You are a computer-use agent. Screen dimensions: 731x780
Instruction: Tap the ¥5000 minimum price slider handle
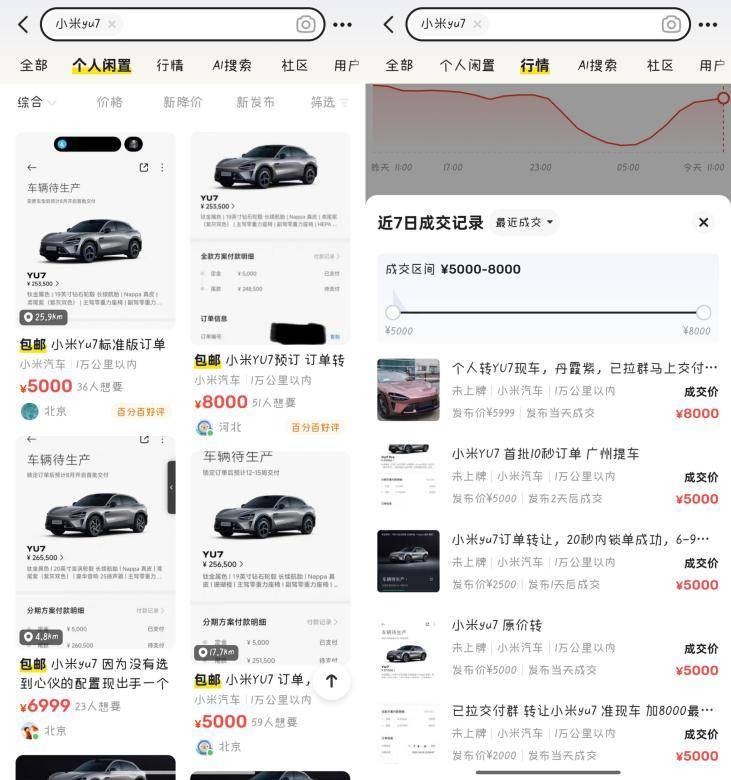point(393,313)
